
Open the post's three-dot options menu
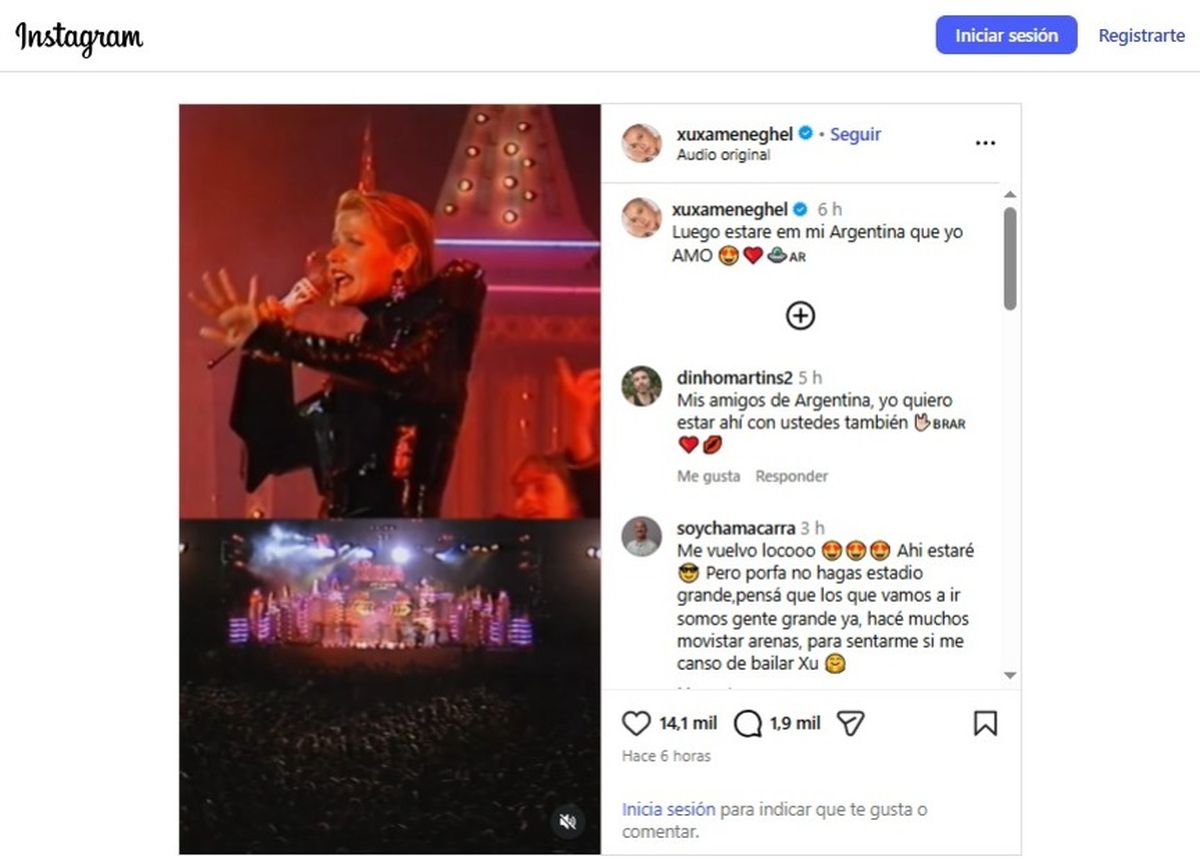coord(985,143)
